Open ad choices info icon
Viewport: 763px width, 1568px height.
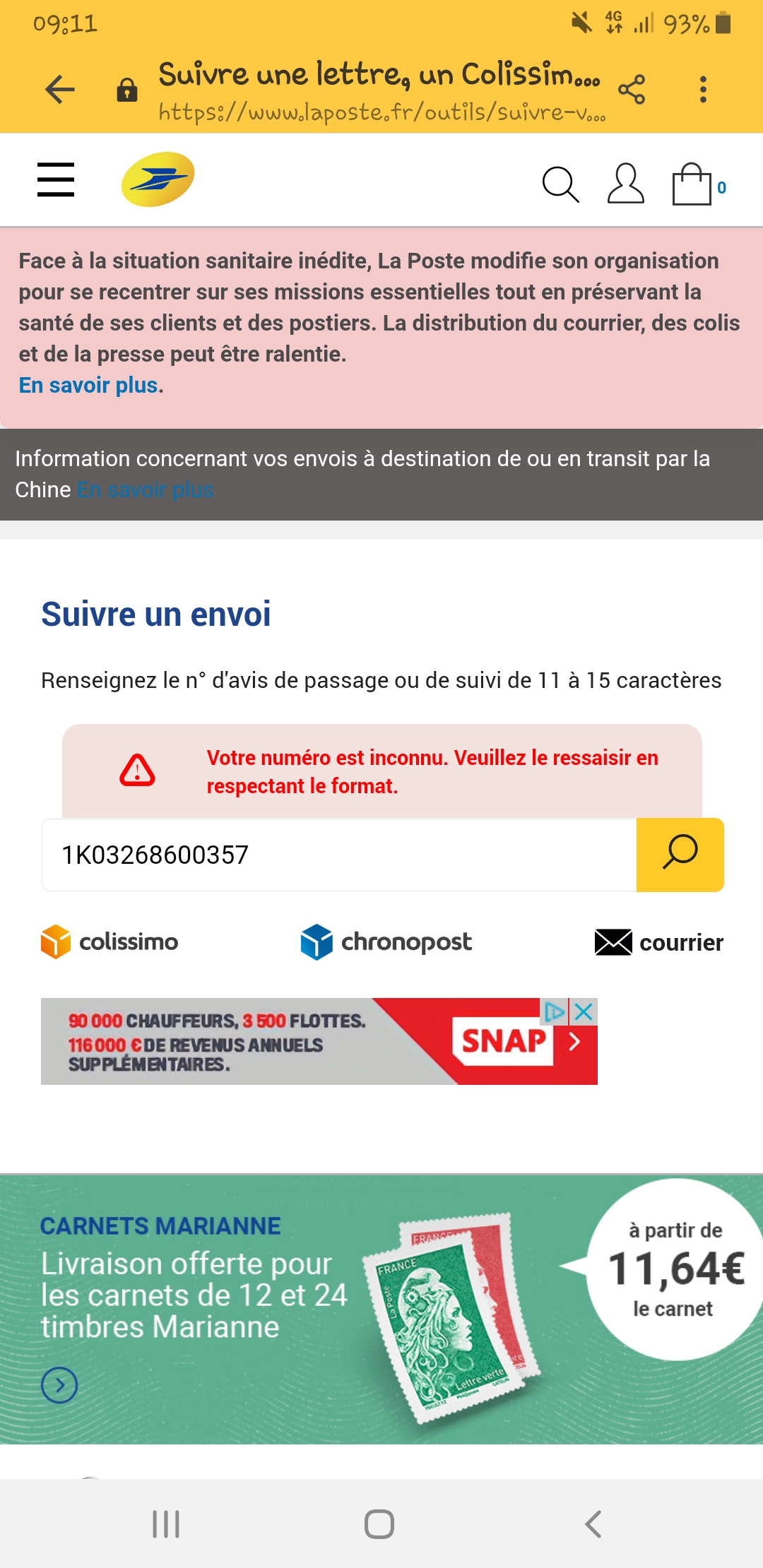tap(555, 1011)
